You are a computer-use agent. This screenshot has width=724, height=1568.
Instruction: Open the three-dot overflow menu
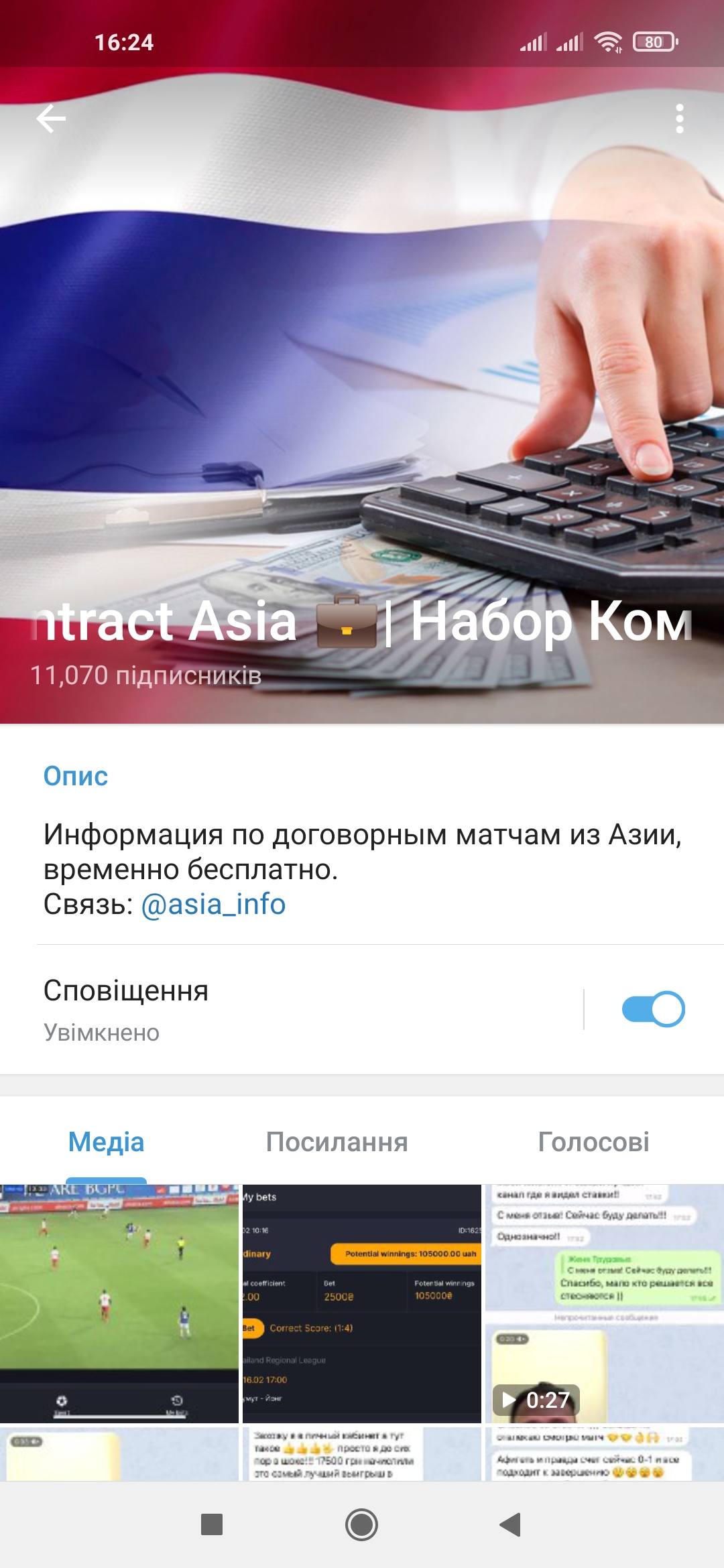[679, 119]
